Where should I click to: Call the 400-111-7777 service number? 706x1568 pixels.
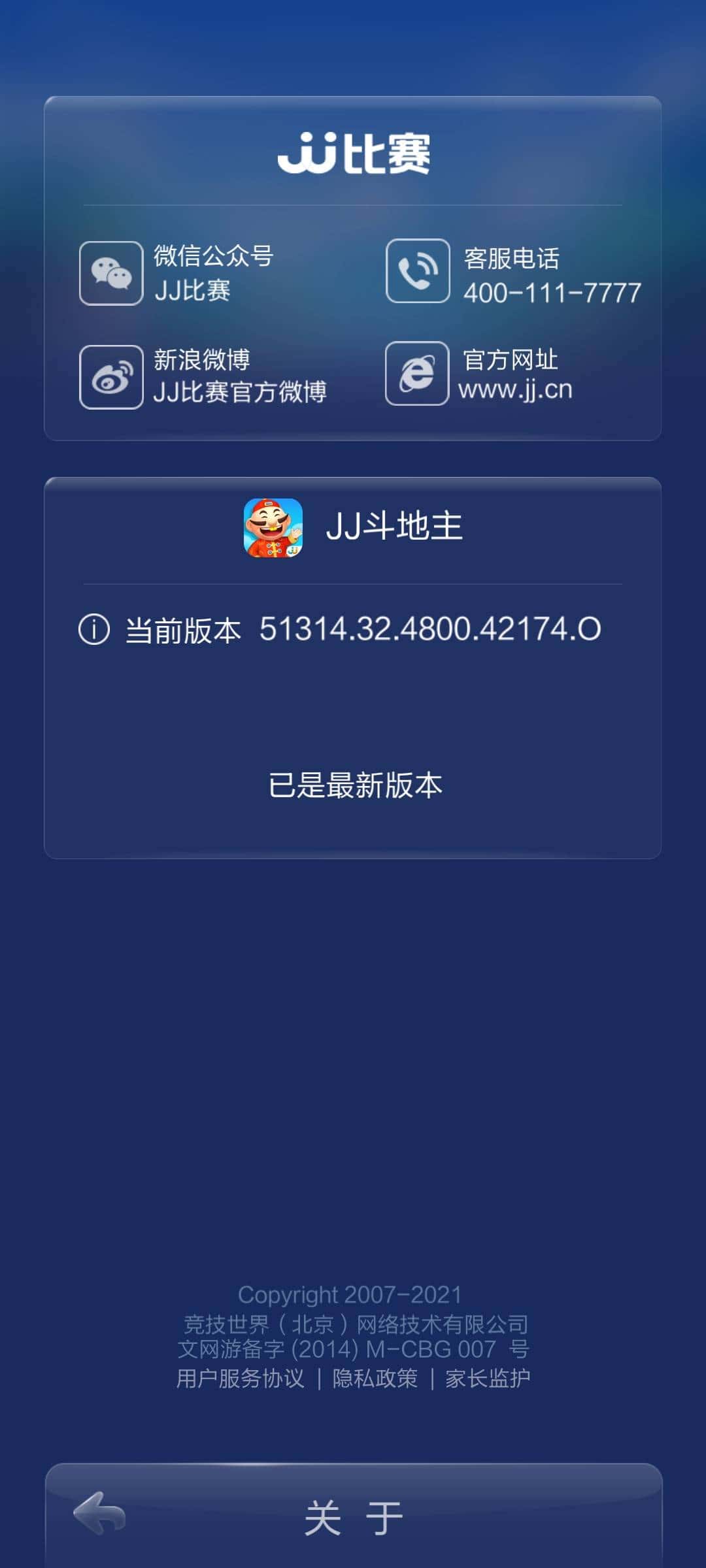(x=552, y=293)
